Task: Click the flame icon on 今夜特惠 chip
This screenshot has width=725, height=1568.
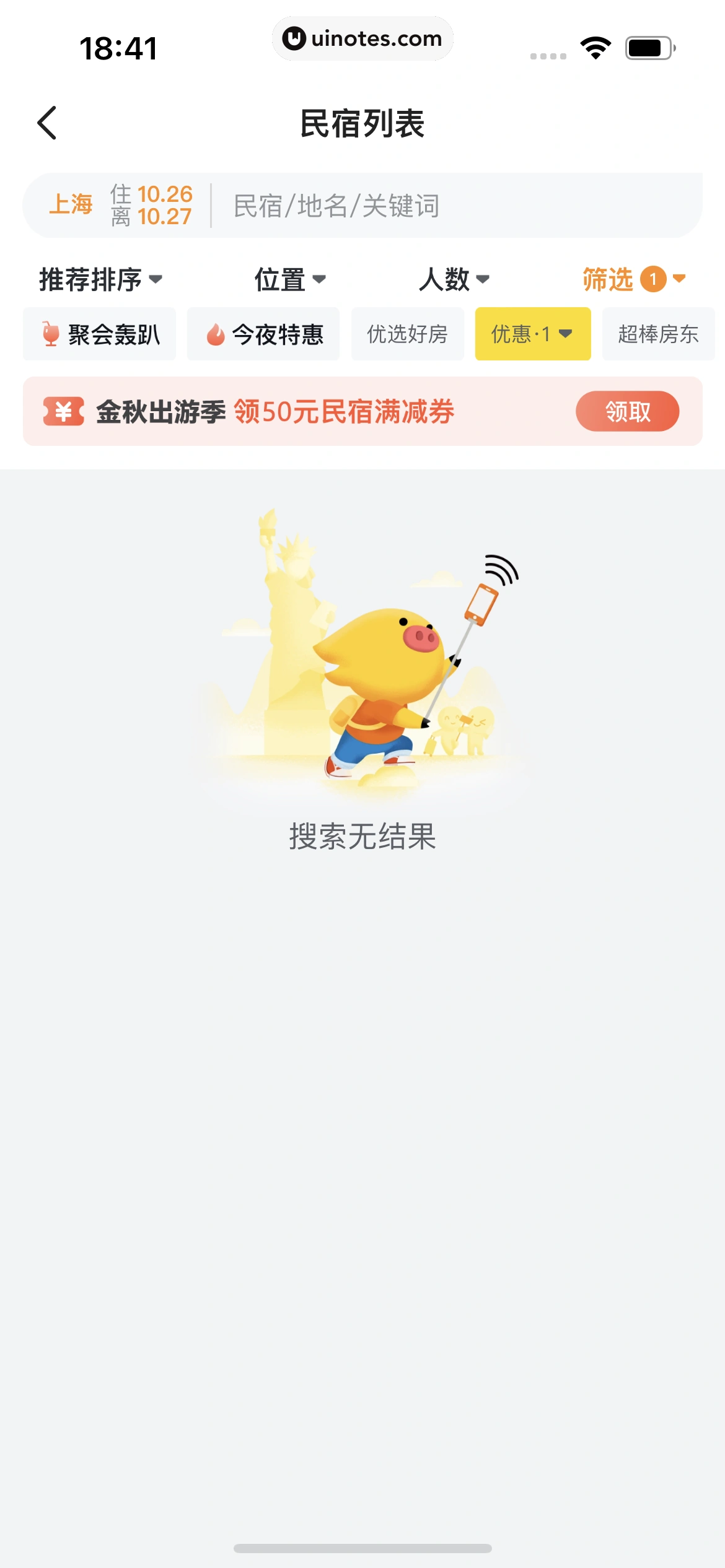Action: (215, 334)
